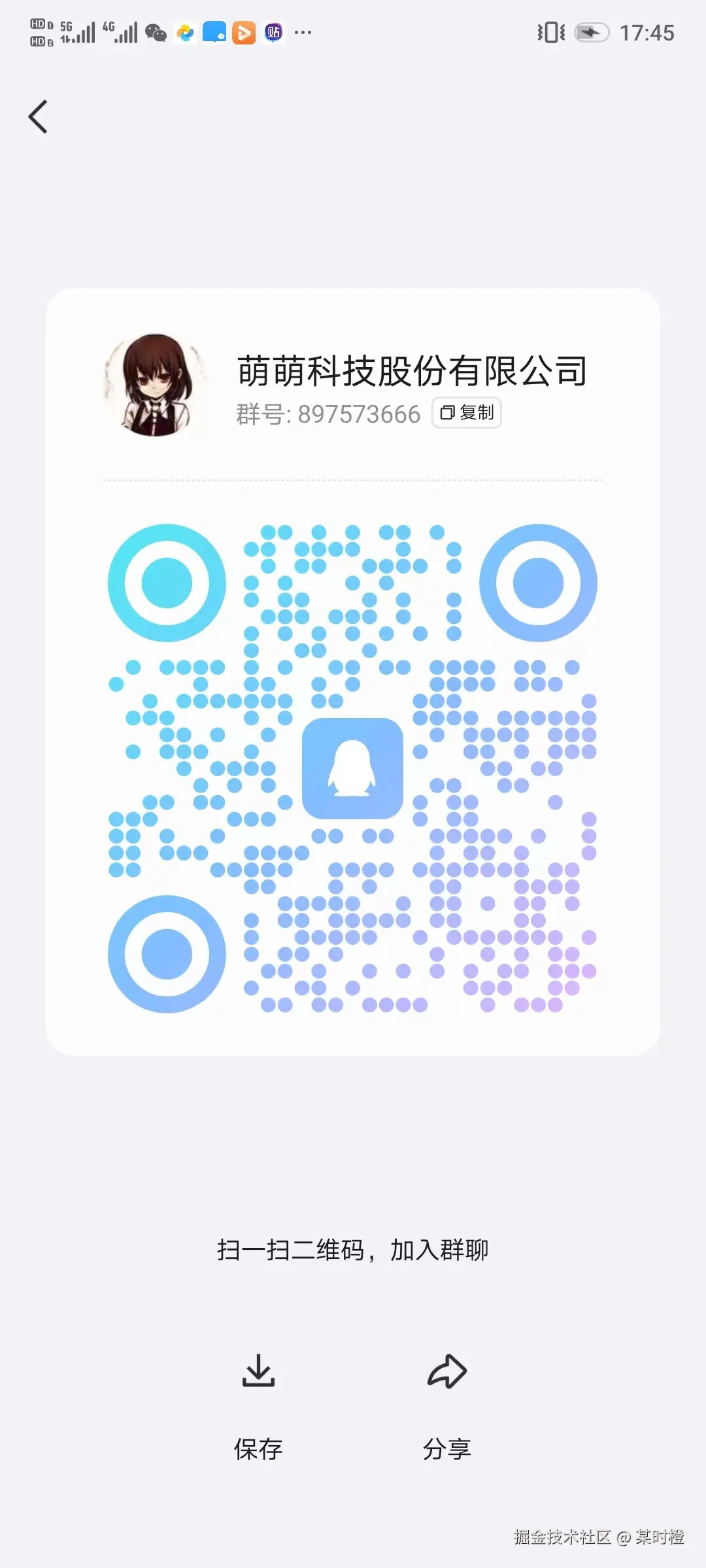Go back using the top-left arrow
706x1568 pixels.
tap(39, 117)
